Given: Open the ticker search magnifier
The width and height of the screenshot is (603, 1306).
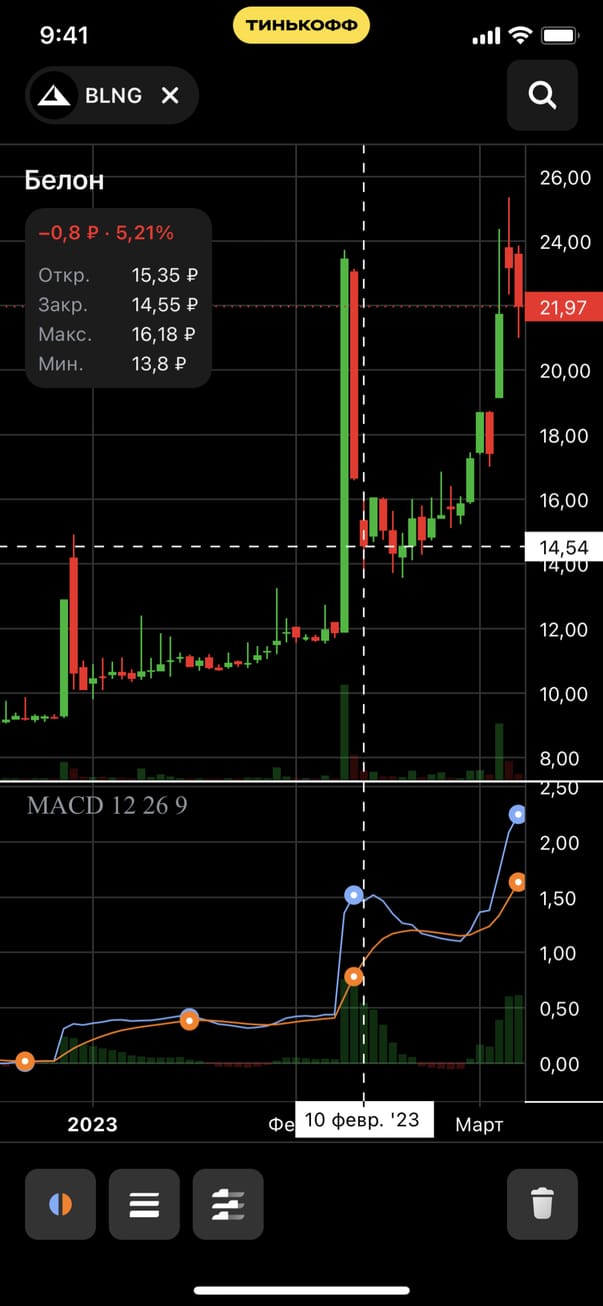Looking at the screenshot, I should coord(542,95).
